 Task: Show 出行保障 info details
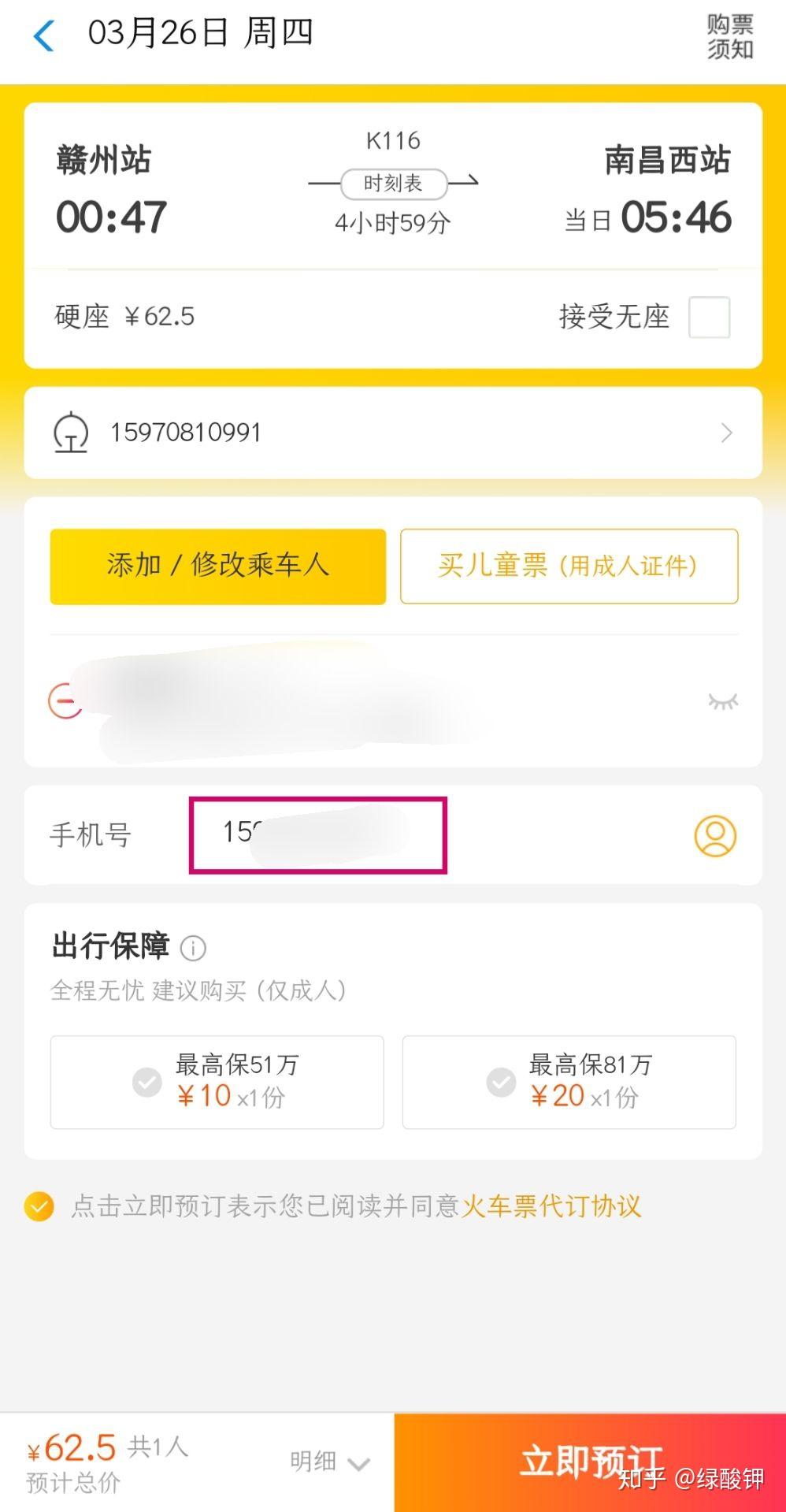coord(193,947)
